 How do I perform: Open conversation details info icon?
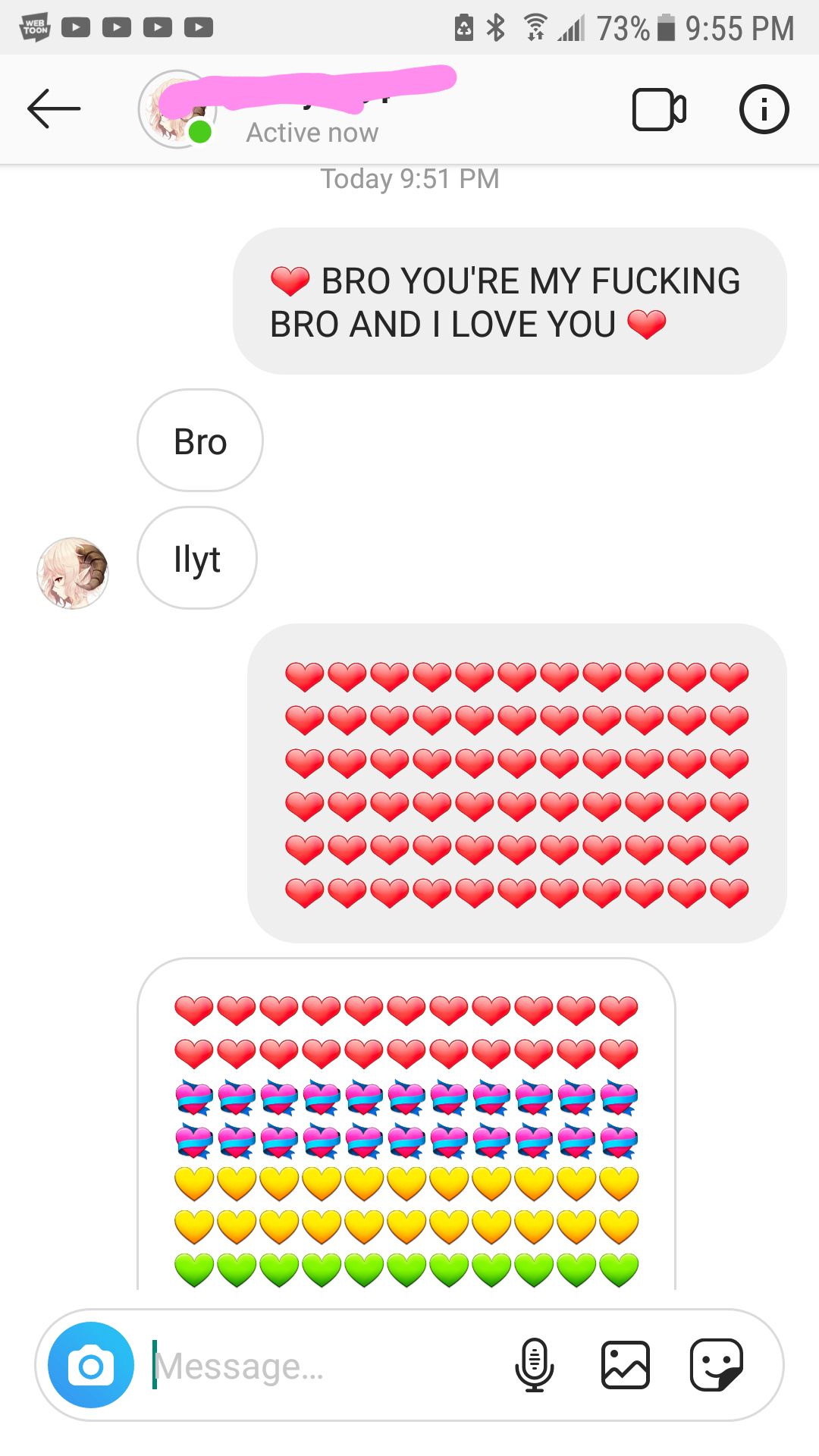click(764, 110)
